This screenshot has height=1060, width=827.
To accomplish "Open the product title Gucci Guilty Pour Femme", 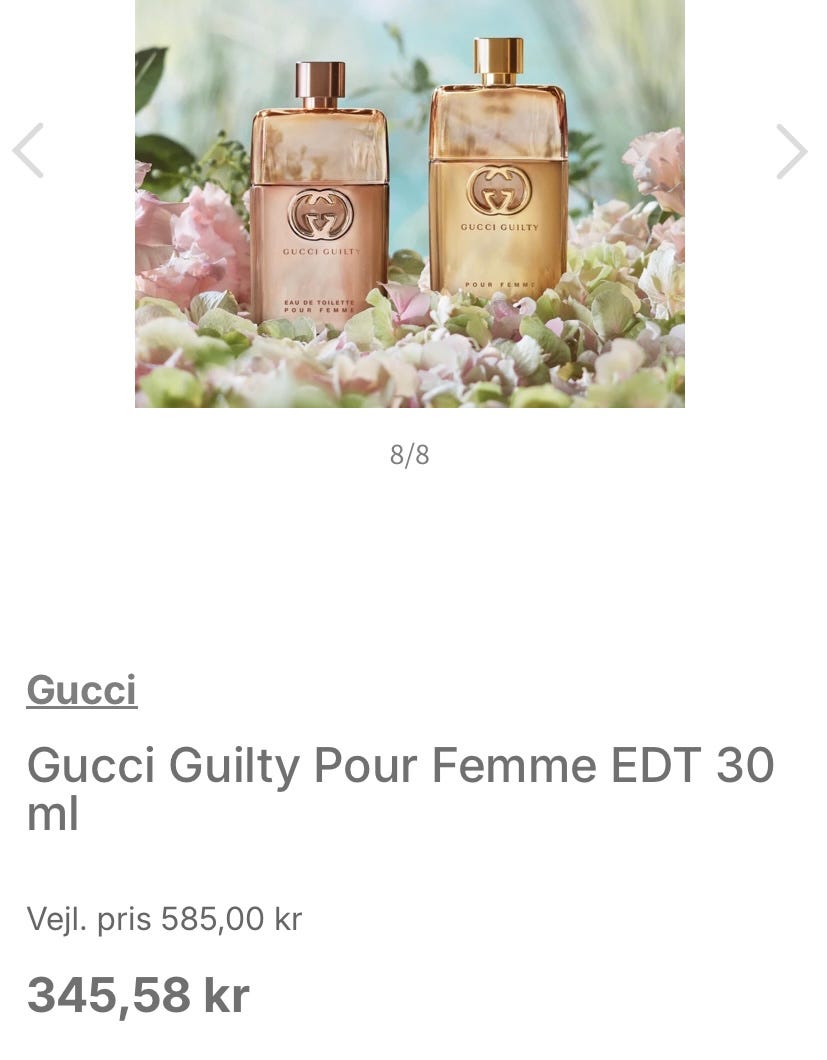I will [x=399, y=789].
